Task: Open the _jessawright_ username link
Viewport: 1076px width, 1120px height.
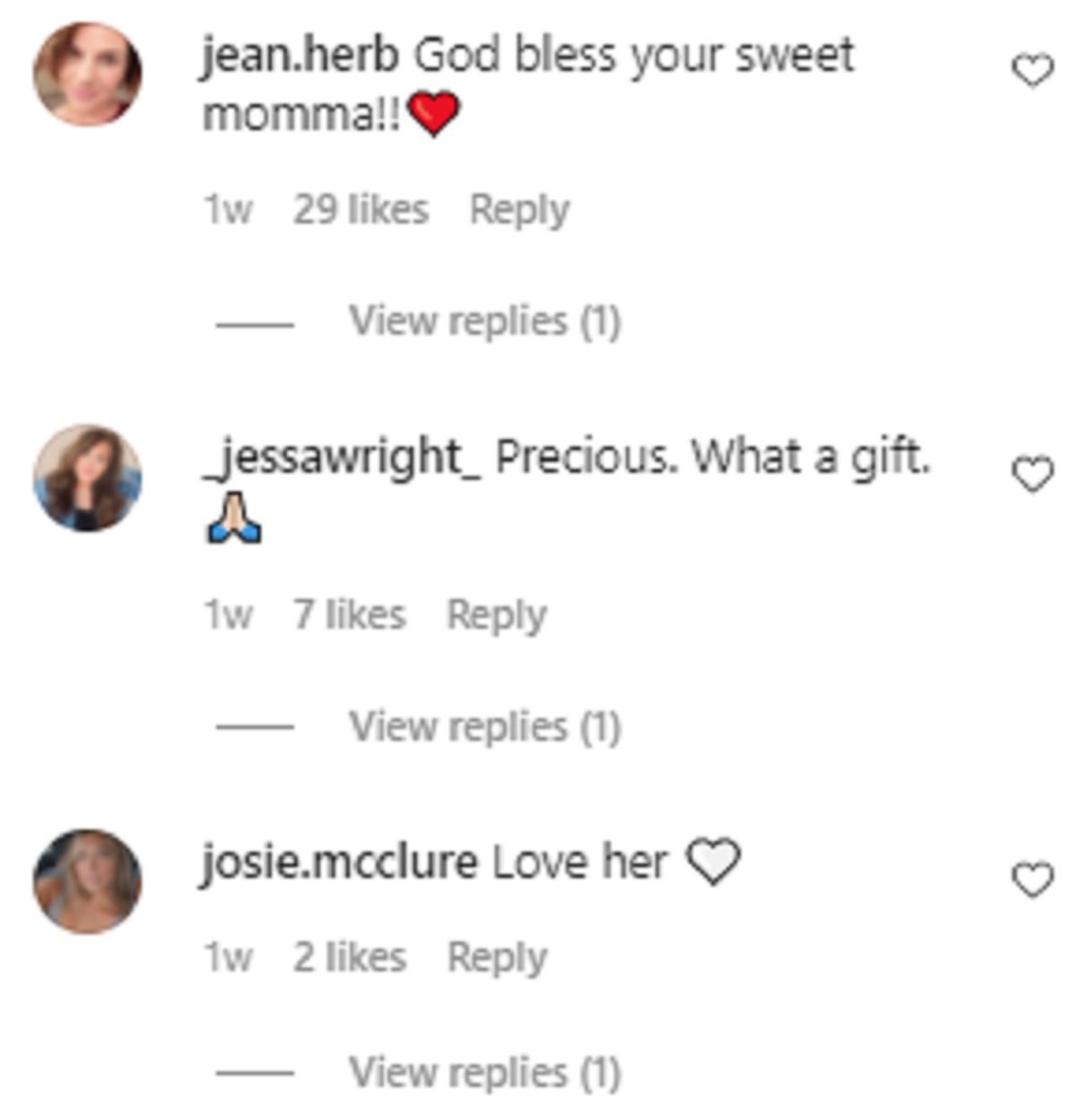Action: (x=343, y=457)
